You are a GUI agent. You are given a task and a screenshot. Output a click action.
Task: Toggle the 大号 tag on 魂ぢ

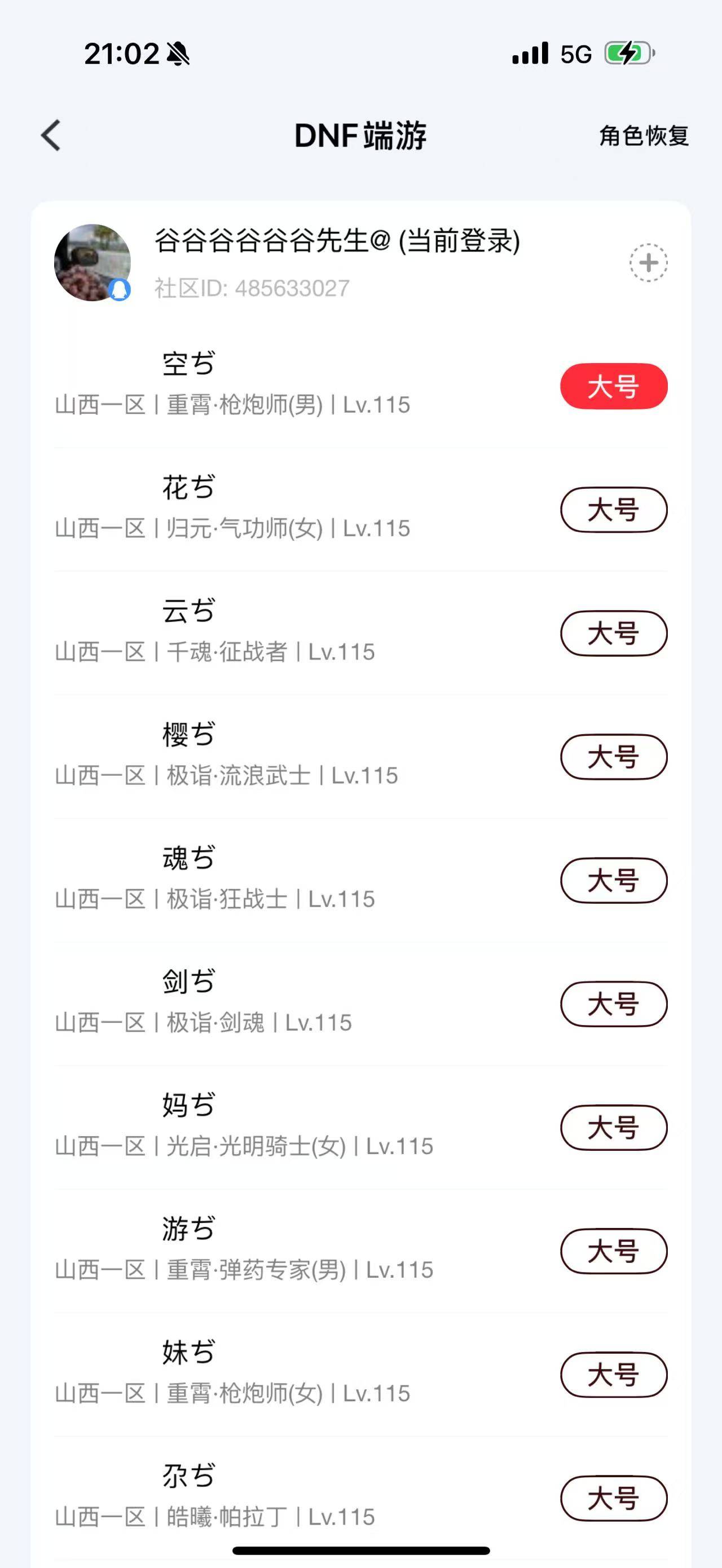[613, 880]
